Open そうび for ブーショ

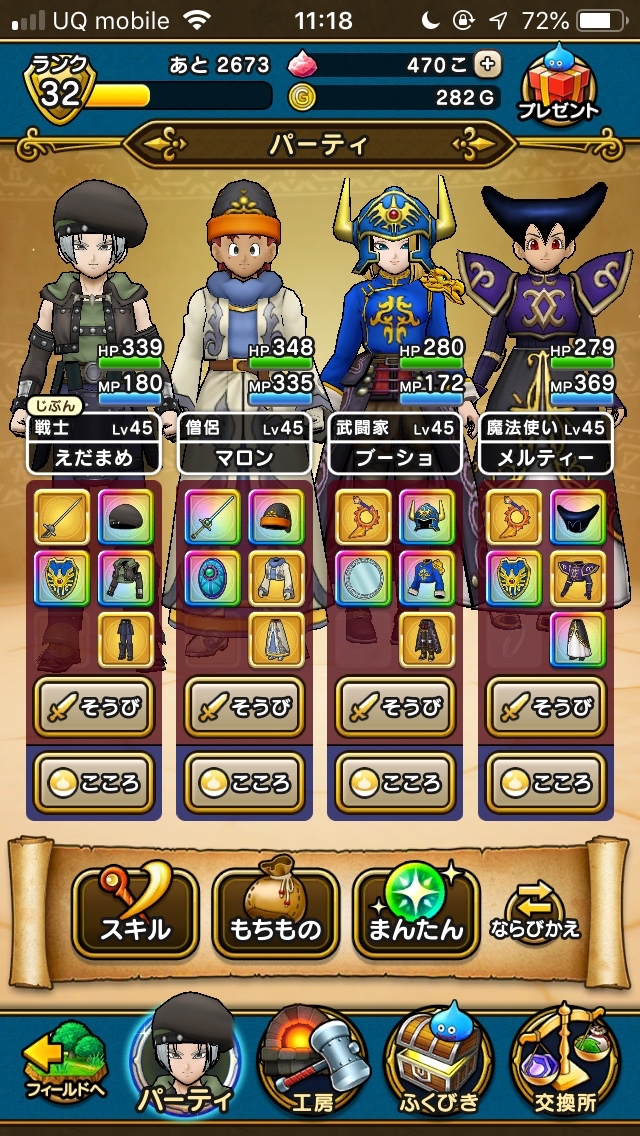[x=395, y=709]
